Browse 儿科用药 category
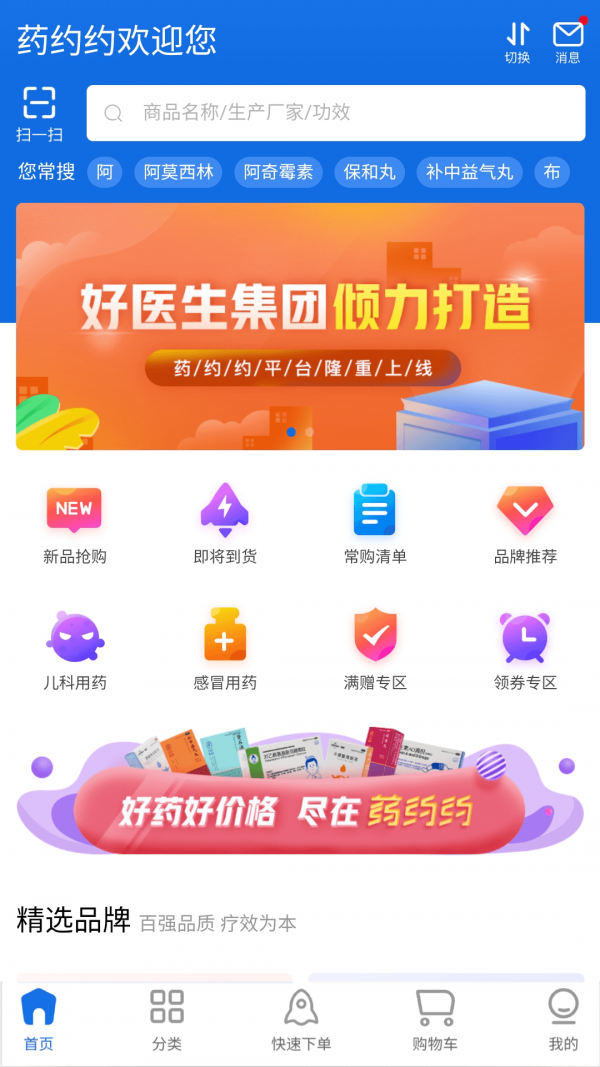The width and height of the screenshot is (600, 1067). (75, 650)
